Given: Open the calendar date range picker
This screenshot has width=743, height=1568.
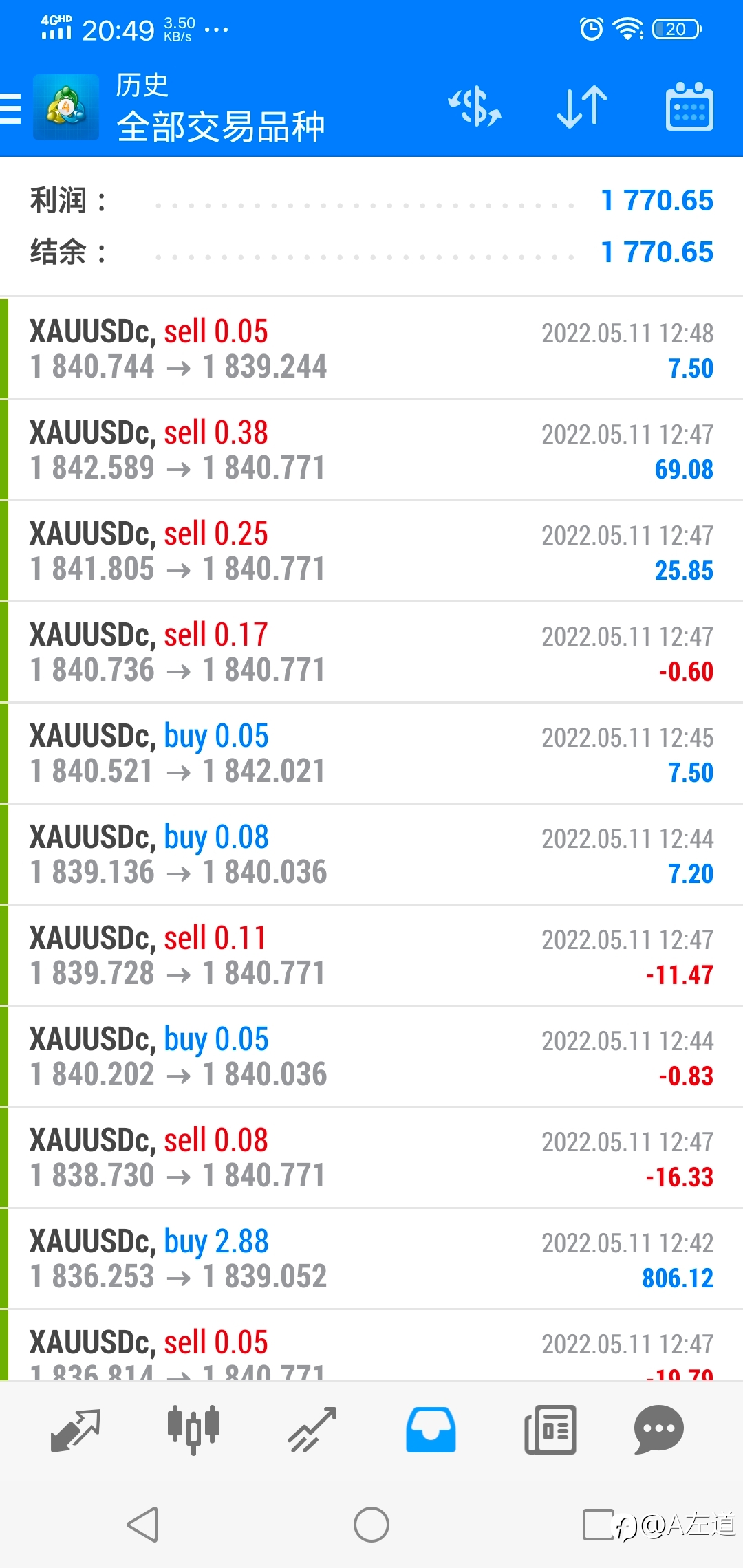Looking at the screenshot, I should [689, 107].
